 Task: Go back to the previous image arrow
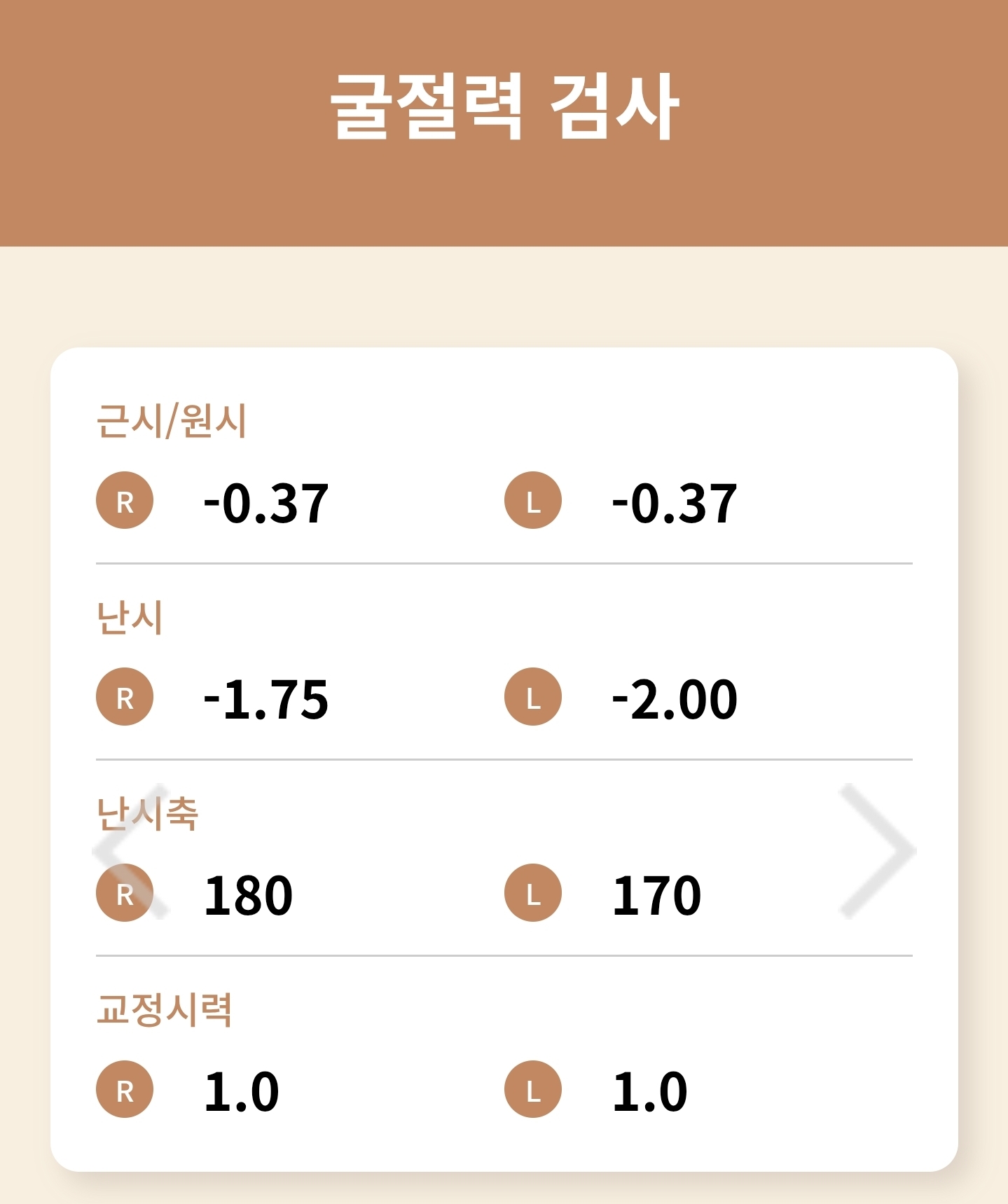tap(130, 850)
